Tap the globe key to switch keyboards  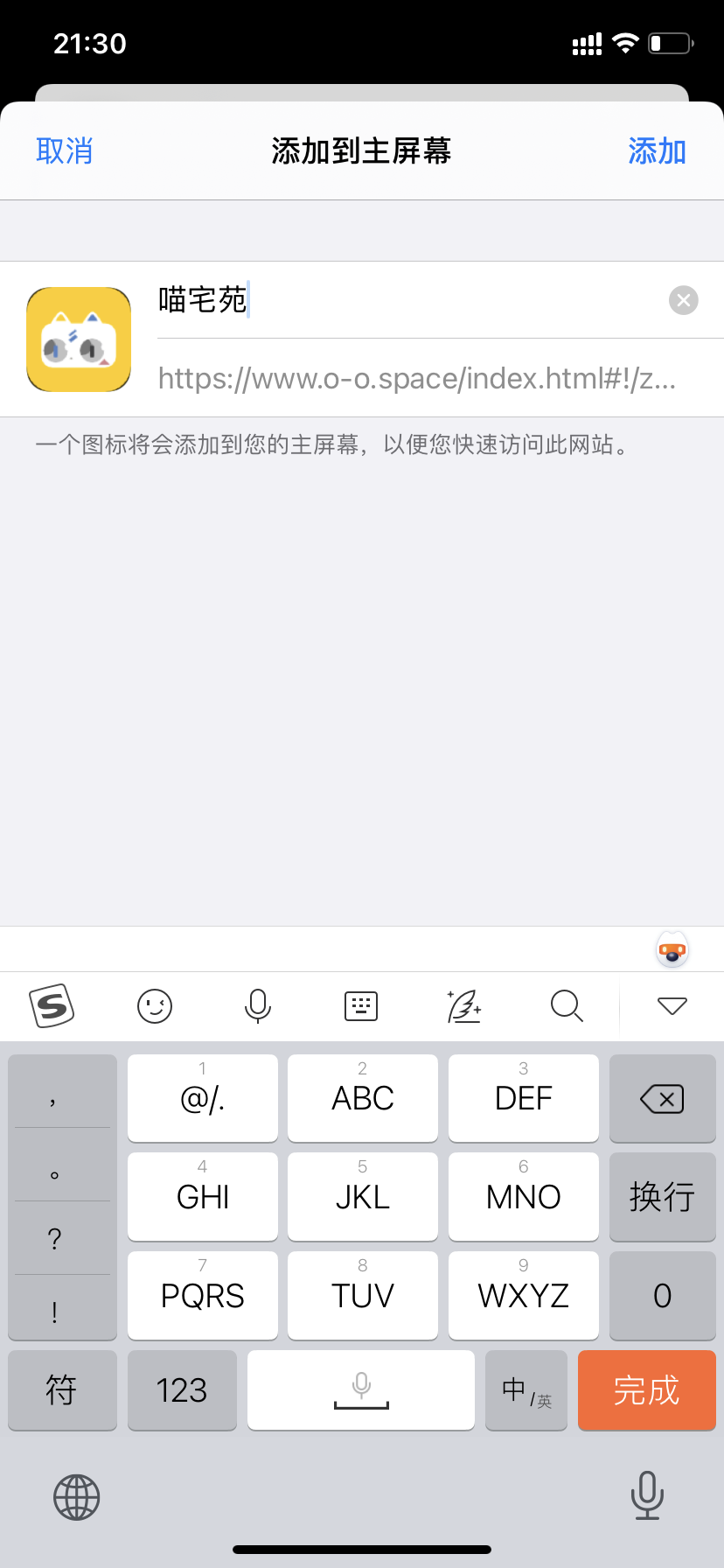(x=77, y=1497)
